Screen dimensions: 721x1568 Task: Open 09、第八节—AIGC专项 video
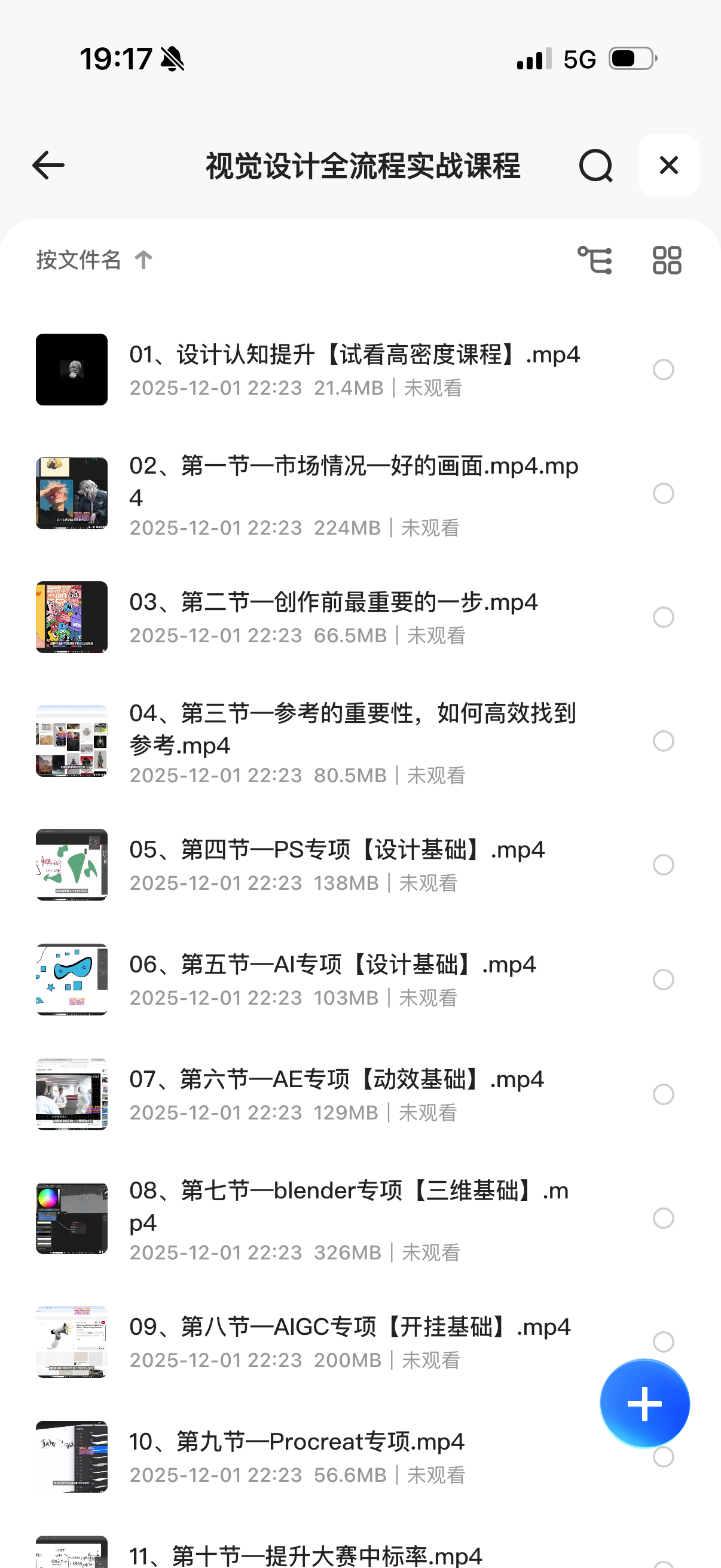pyautogui.click(x=350, y=1328)
